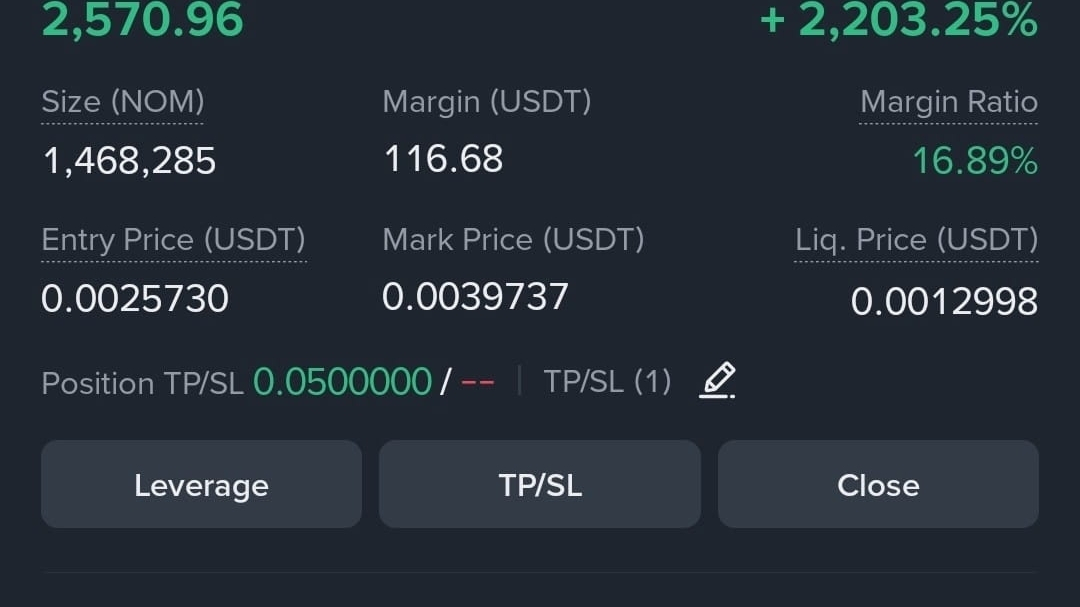Open the Leverage settings button

click(x=201, y=484)
